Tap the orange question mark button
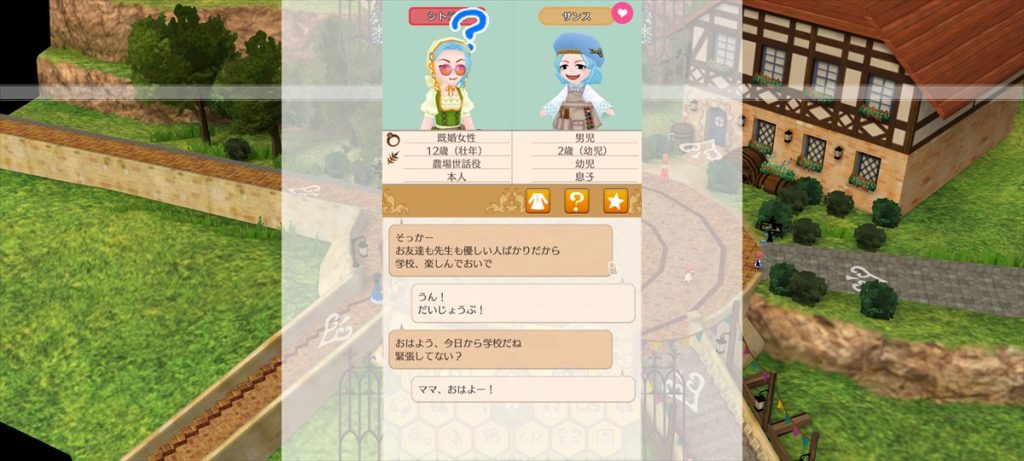 click(x=577, y=201)
